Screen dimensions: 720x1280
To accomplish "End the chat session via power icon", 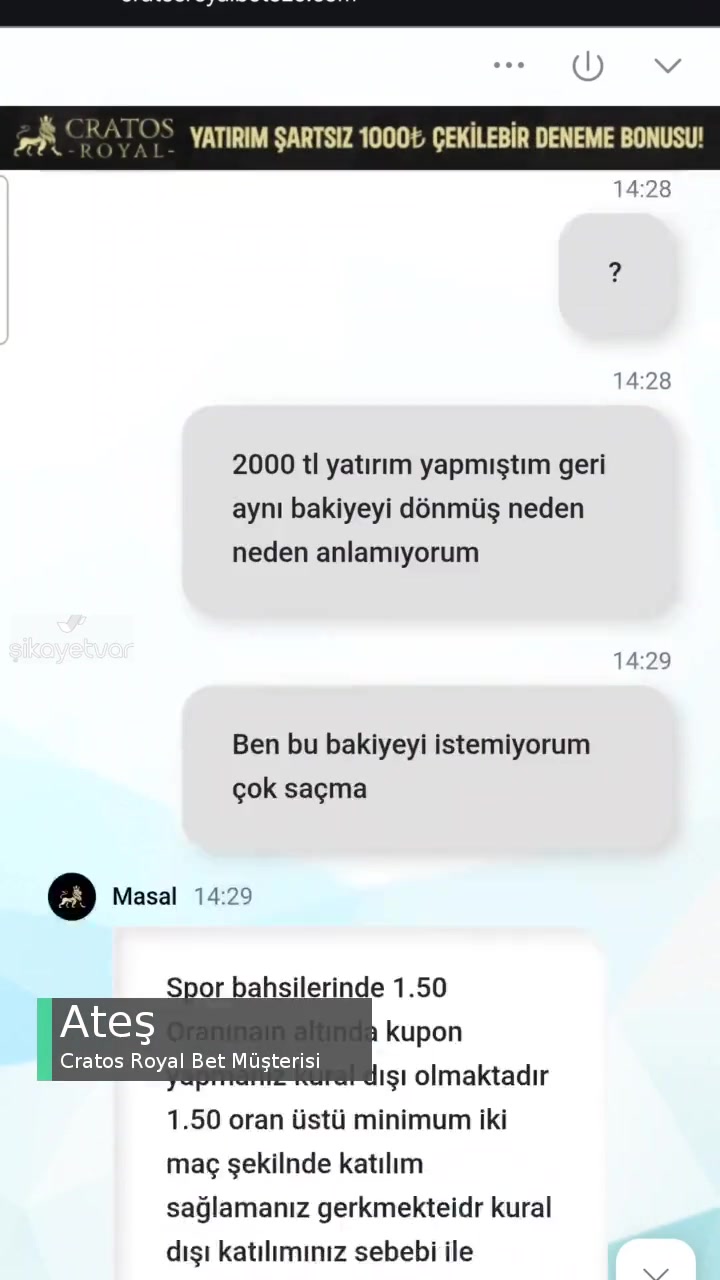I will tap(588, 65).
